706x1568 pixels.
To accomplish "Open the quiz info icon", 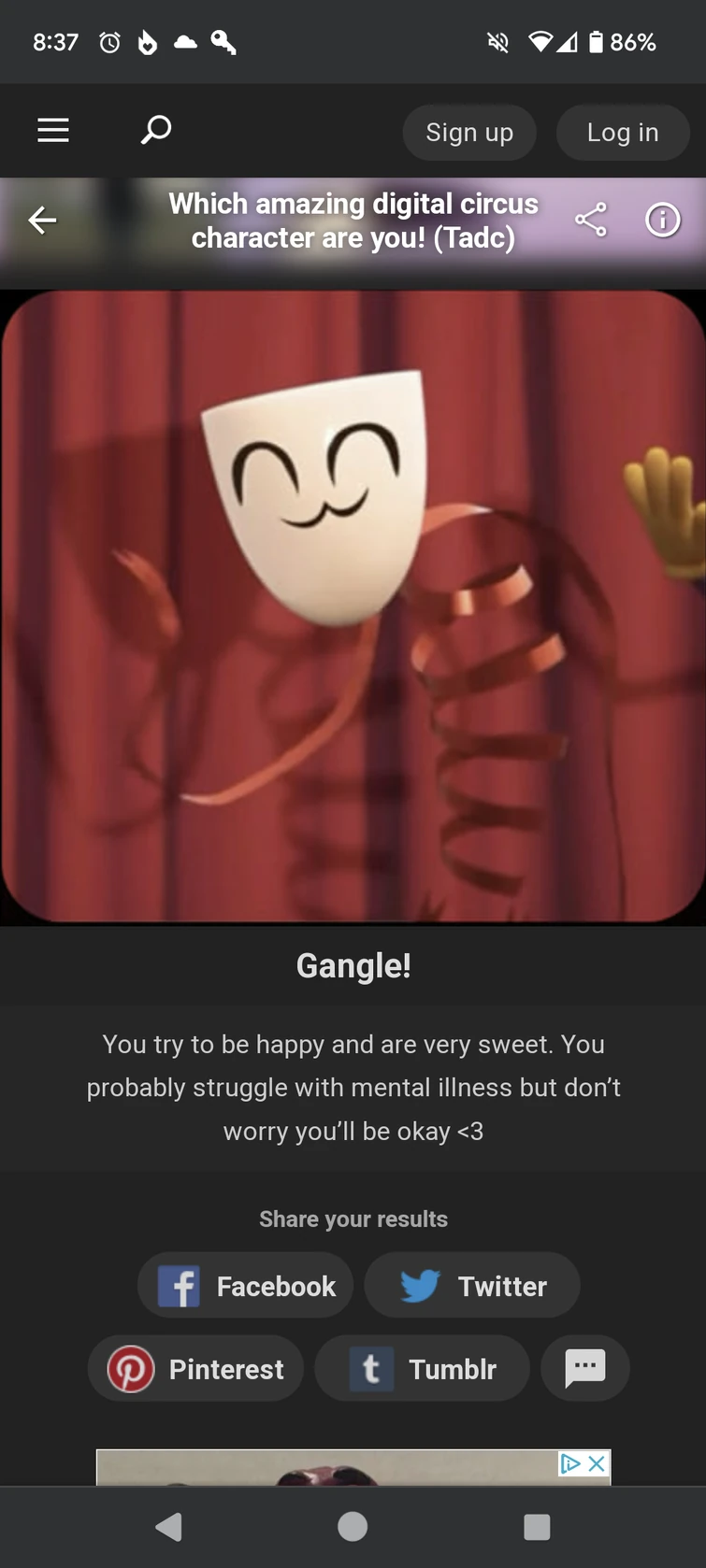I will point(663,220).
